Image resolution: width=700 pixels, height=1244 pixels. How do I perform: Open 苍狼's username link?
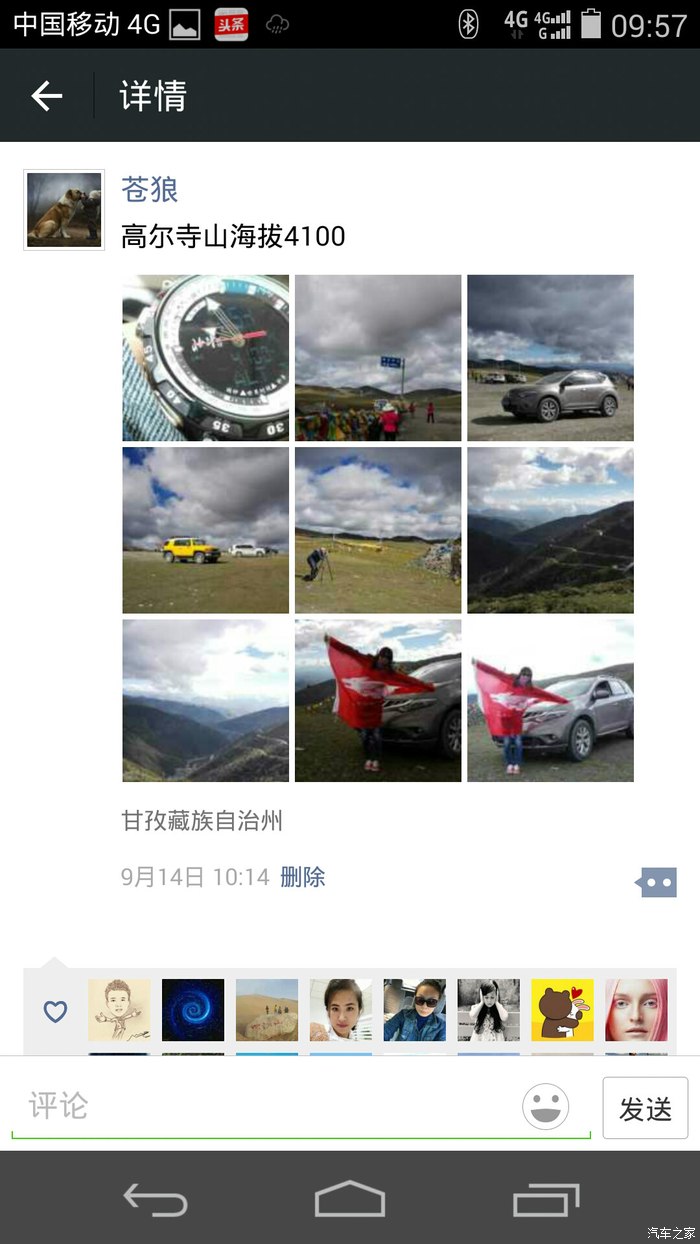[149, 188]
